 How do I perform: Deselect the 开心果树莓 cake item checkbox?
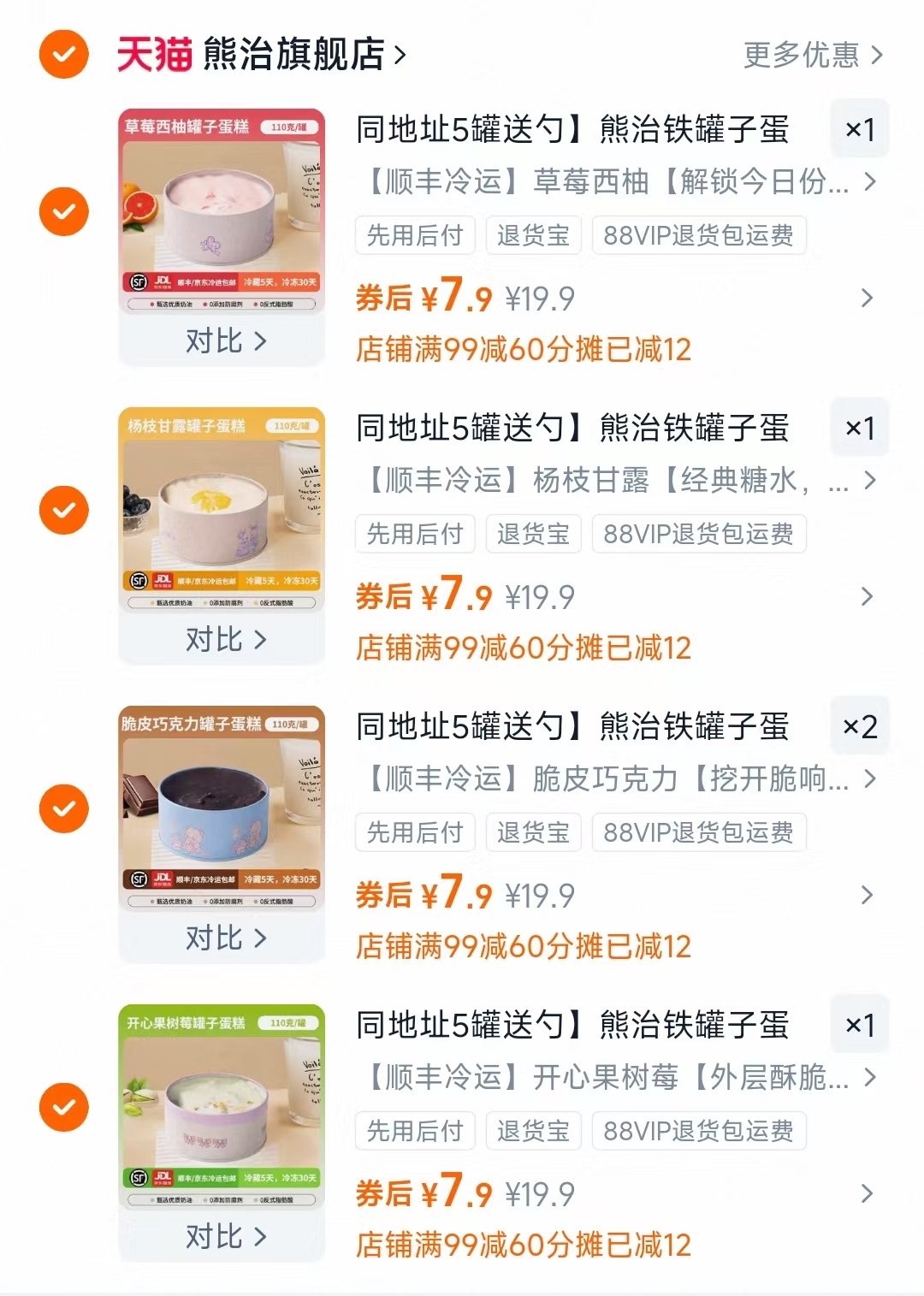(x=62, y=1108)
